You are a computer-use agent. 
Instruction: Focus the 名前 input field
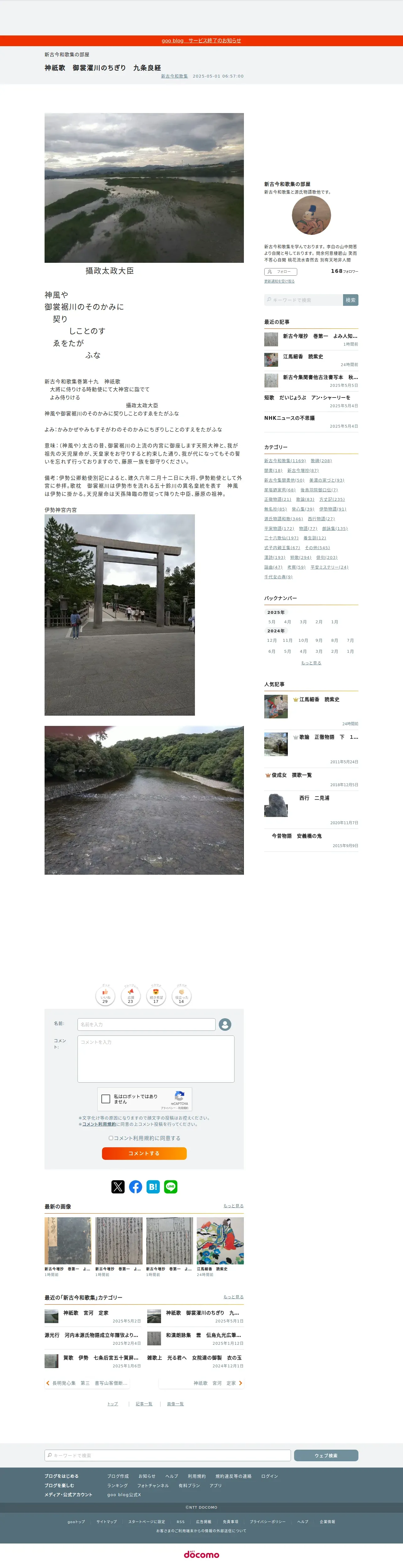coord(146,1025)
